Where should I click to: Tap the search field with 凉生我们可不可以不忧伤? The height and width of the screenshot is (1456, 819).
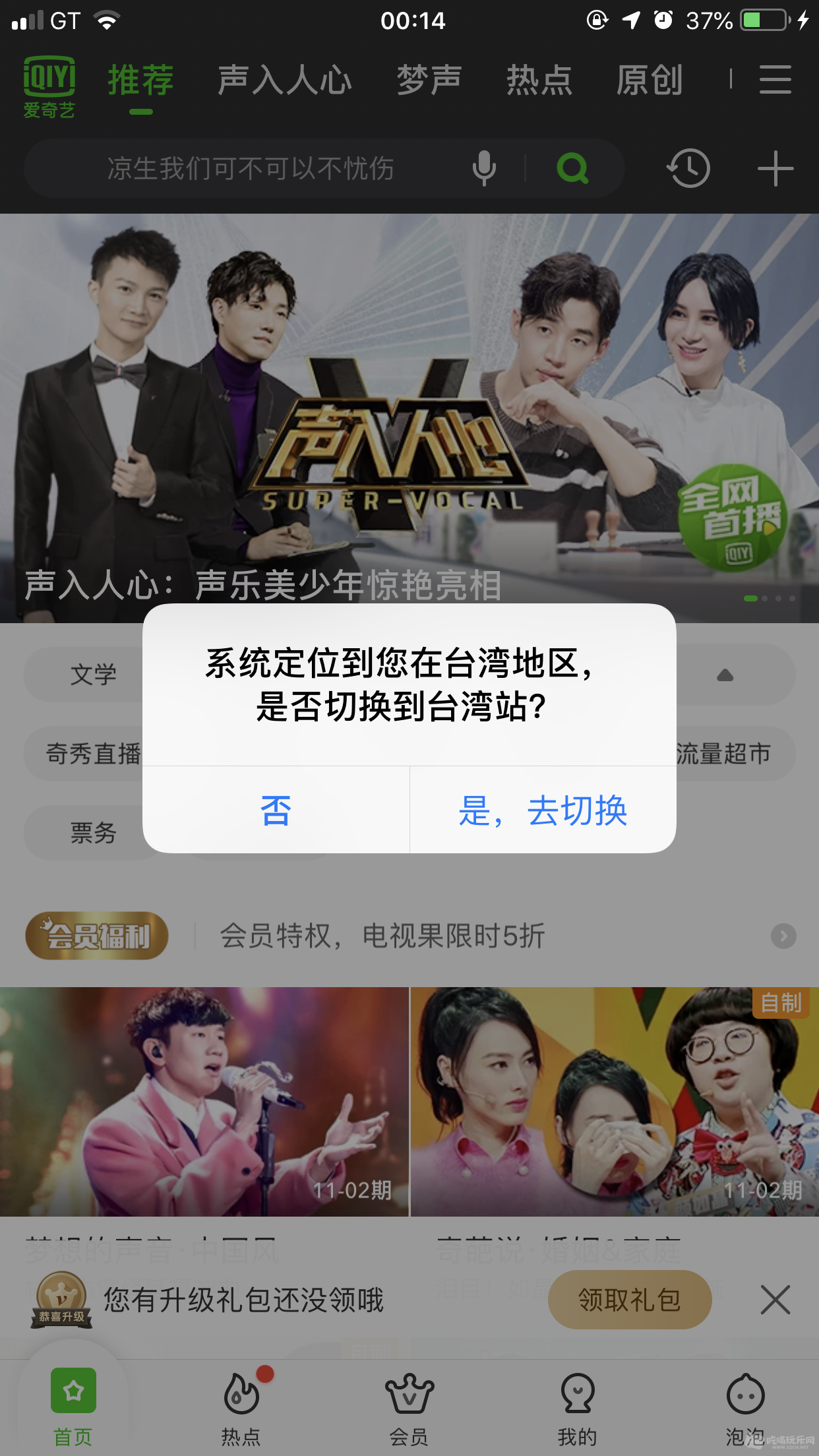pyautogui.click(x=251, y=169)
